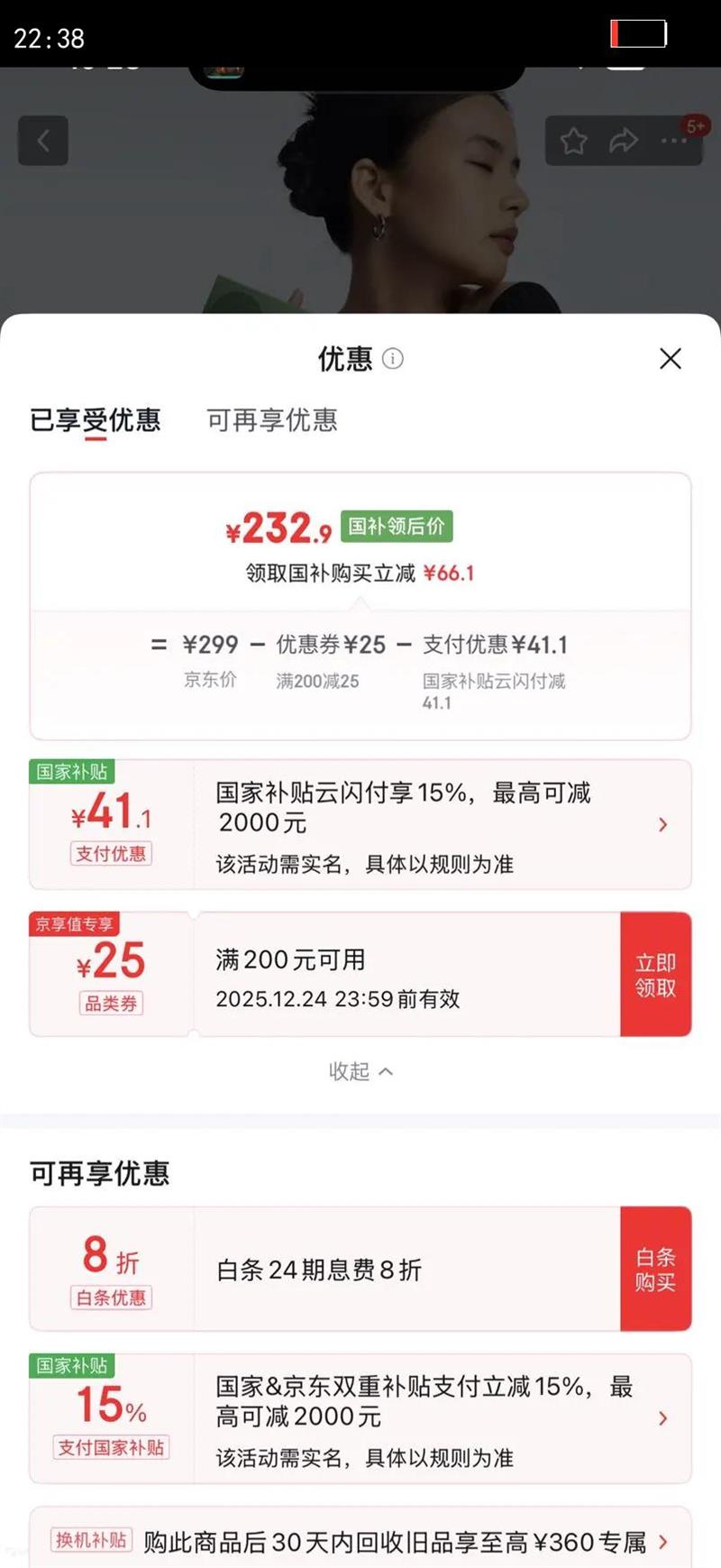
Task: Tap the back arrow on the product image
Action: tap(43, 142)
